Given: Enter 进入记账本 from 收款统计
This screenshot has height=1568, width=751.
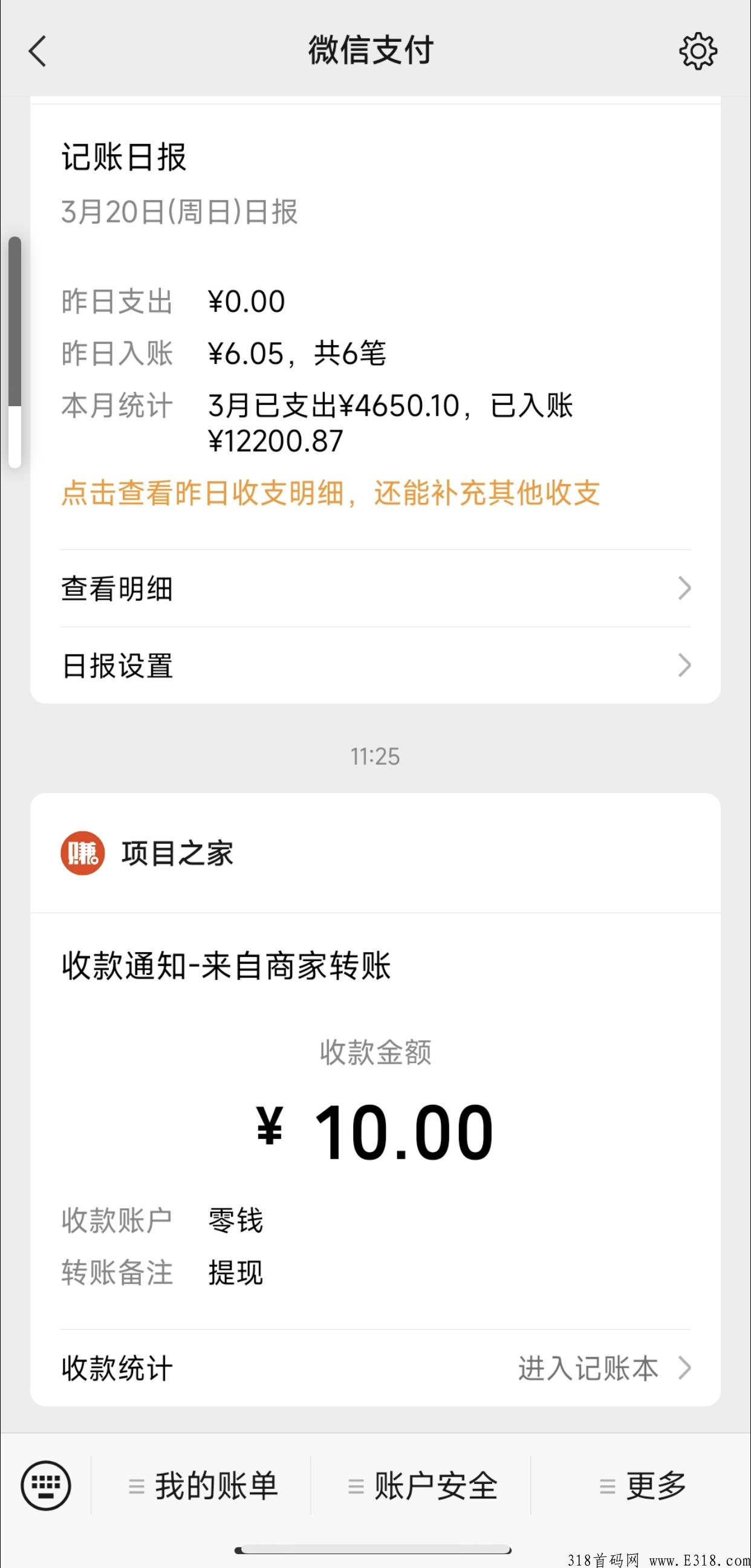Looking at the screenshot, I should [x=605, y=1368].
